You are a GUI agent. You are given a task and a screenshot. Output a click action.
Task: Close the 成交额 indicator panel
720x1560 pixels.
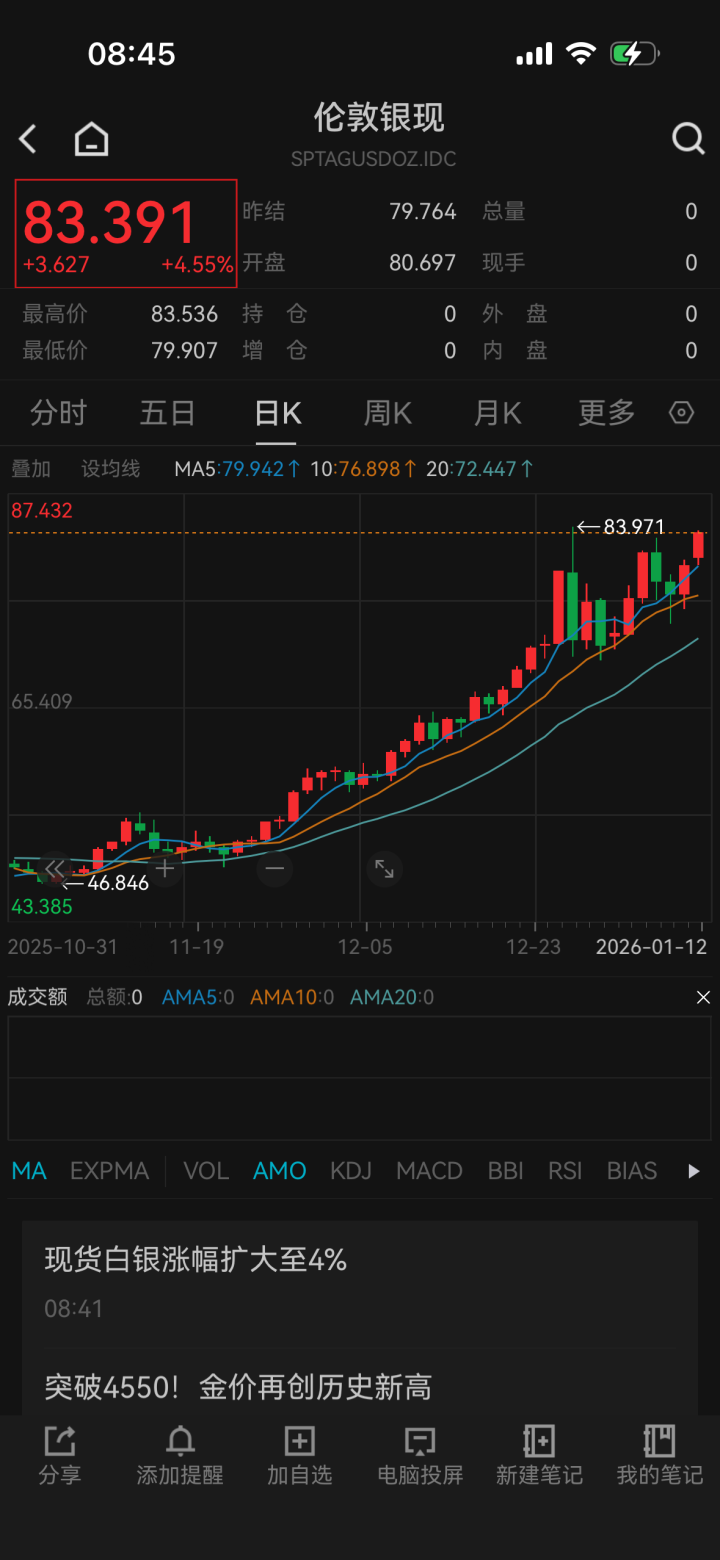pyautogui.click(x=703, y=997)
